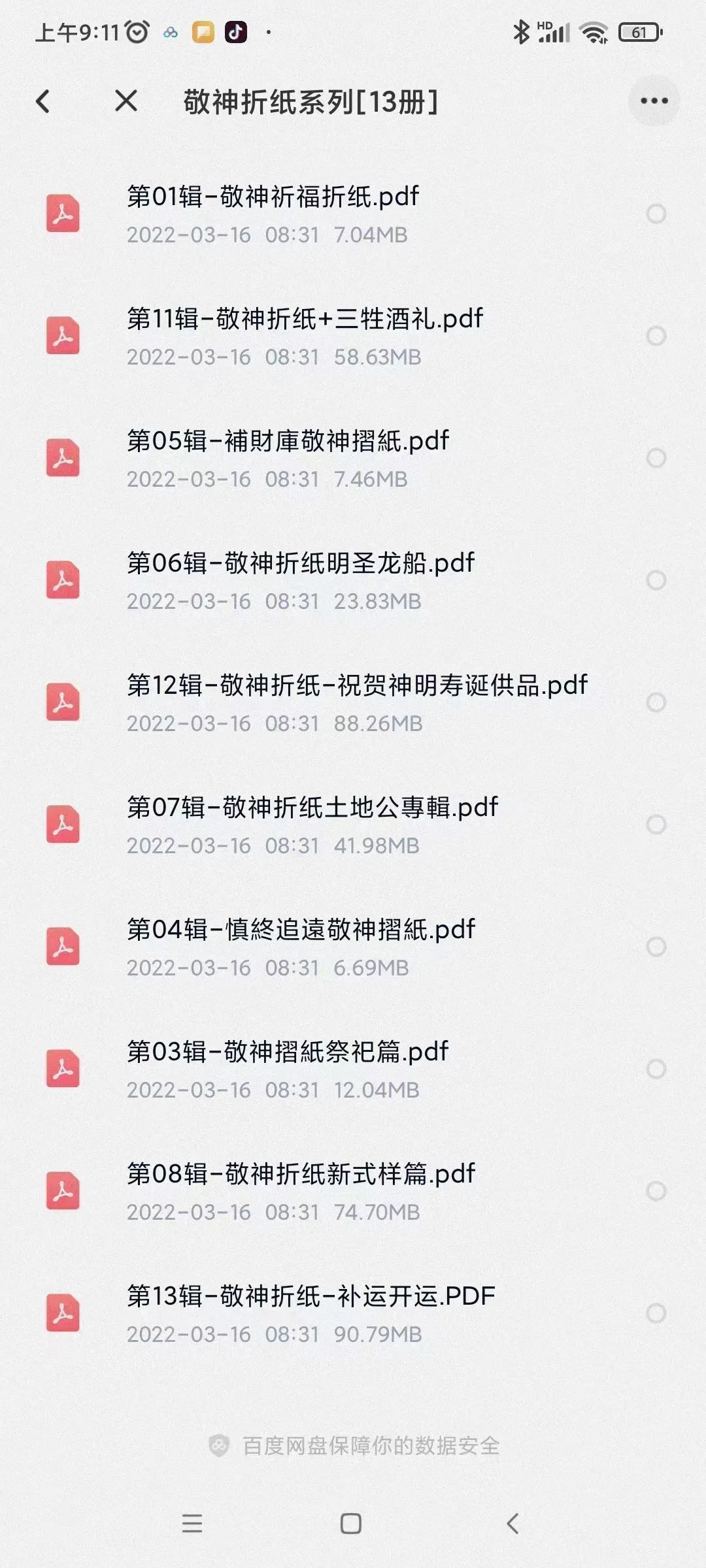
Task: Go back using the top-left arrow
Action: click(x=43, y=101)
